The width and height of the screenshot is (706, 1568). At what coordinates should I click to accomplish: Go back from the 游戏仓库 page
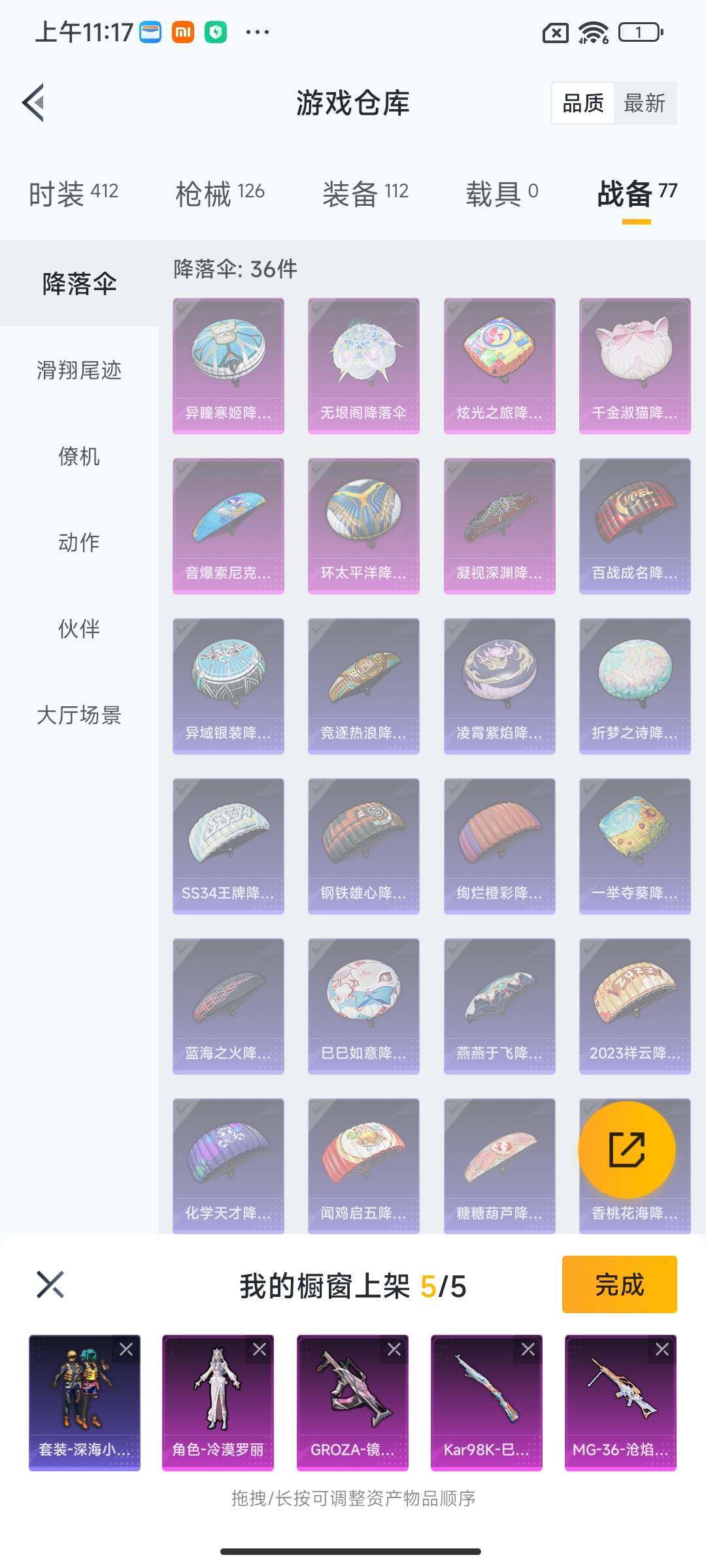point(34,103)
